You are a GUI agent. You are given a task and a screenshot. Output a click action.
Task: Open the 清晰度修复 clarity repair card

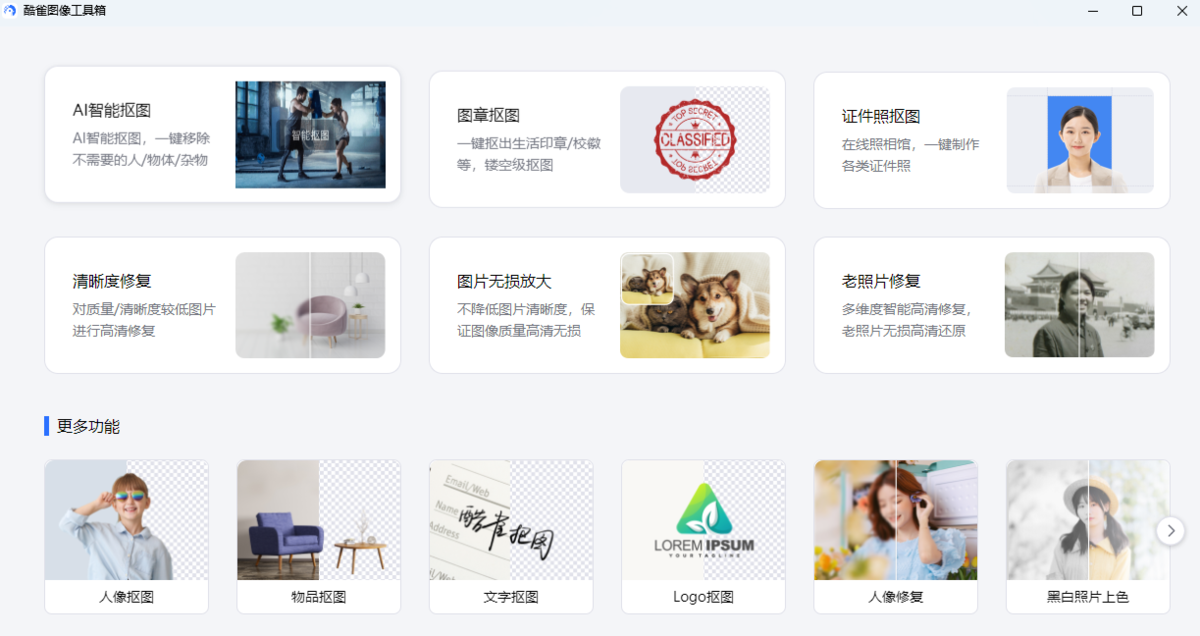(222, 305)
